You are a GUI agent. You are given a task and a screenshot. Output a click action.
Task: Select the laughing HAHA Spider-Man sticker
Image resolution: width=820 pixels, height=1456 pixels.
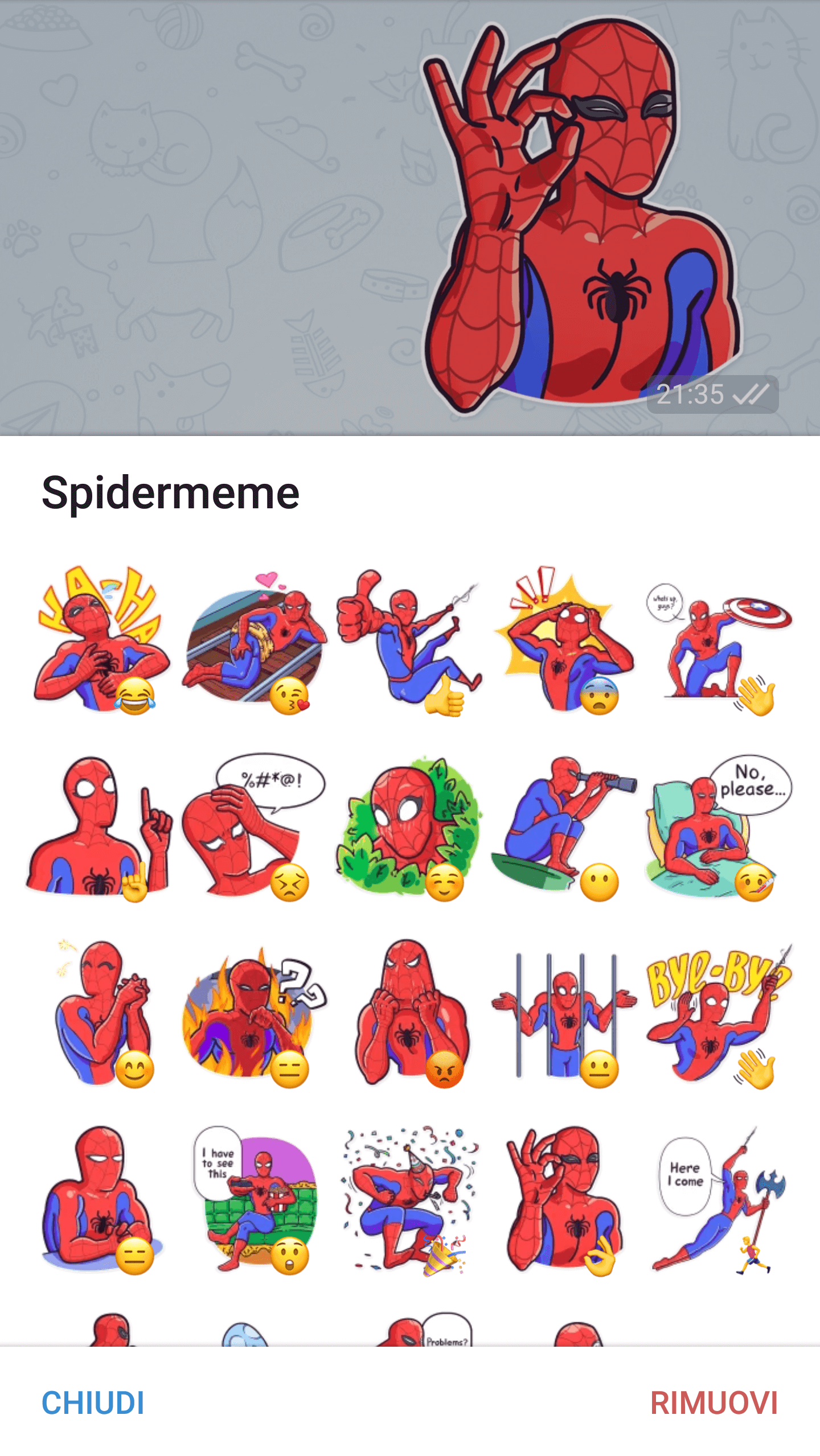click(x=100, y=640)
